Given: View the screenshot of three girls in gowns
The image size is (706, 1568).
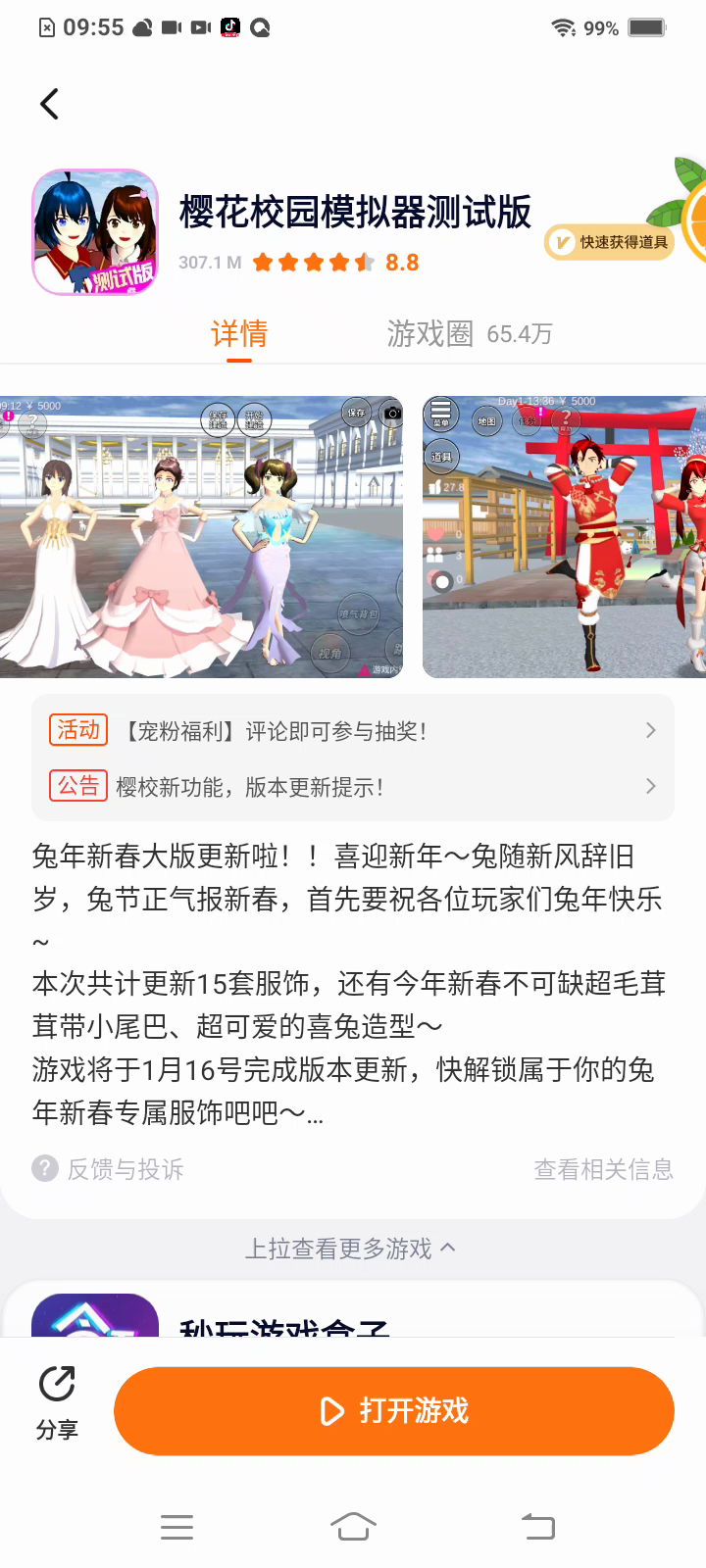Looking at the screenshot, I should tap(201, 537).
